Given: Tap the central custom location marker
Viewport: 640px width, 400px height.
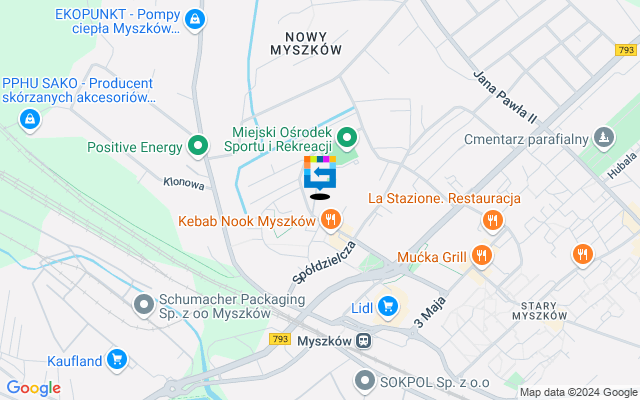Looking at the screenshot, I should (x=320, y=175).
